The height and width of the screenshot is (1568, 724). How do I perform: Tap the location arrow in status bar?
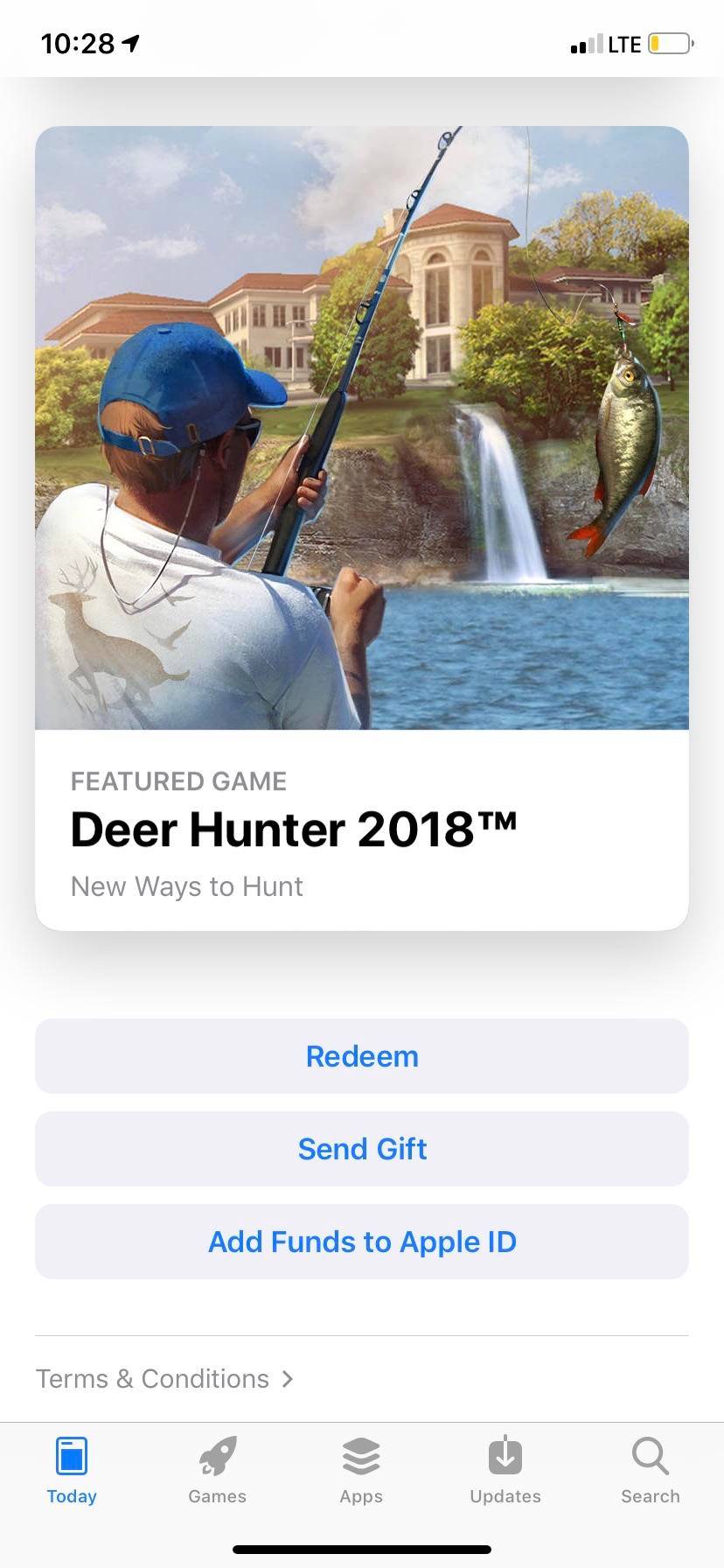coord(129,43)
